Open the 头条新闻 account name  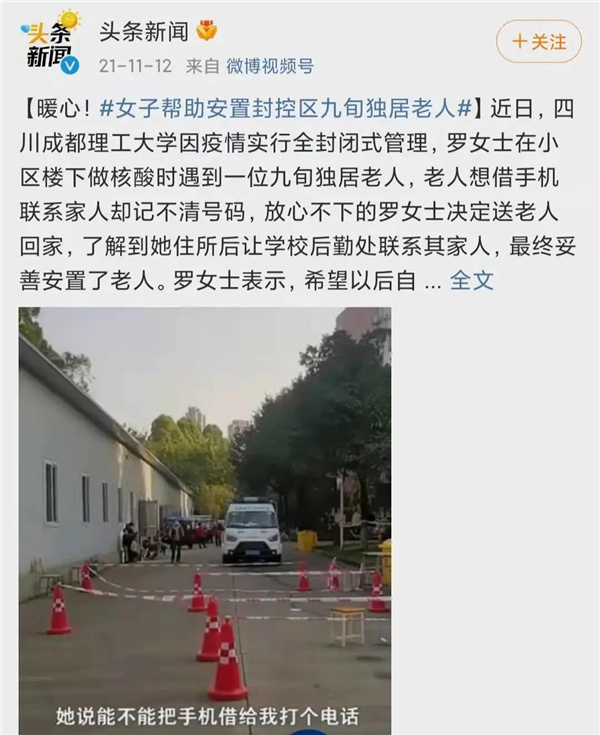[143, 30]
